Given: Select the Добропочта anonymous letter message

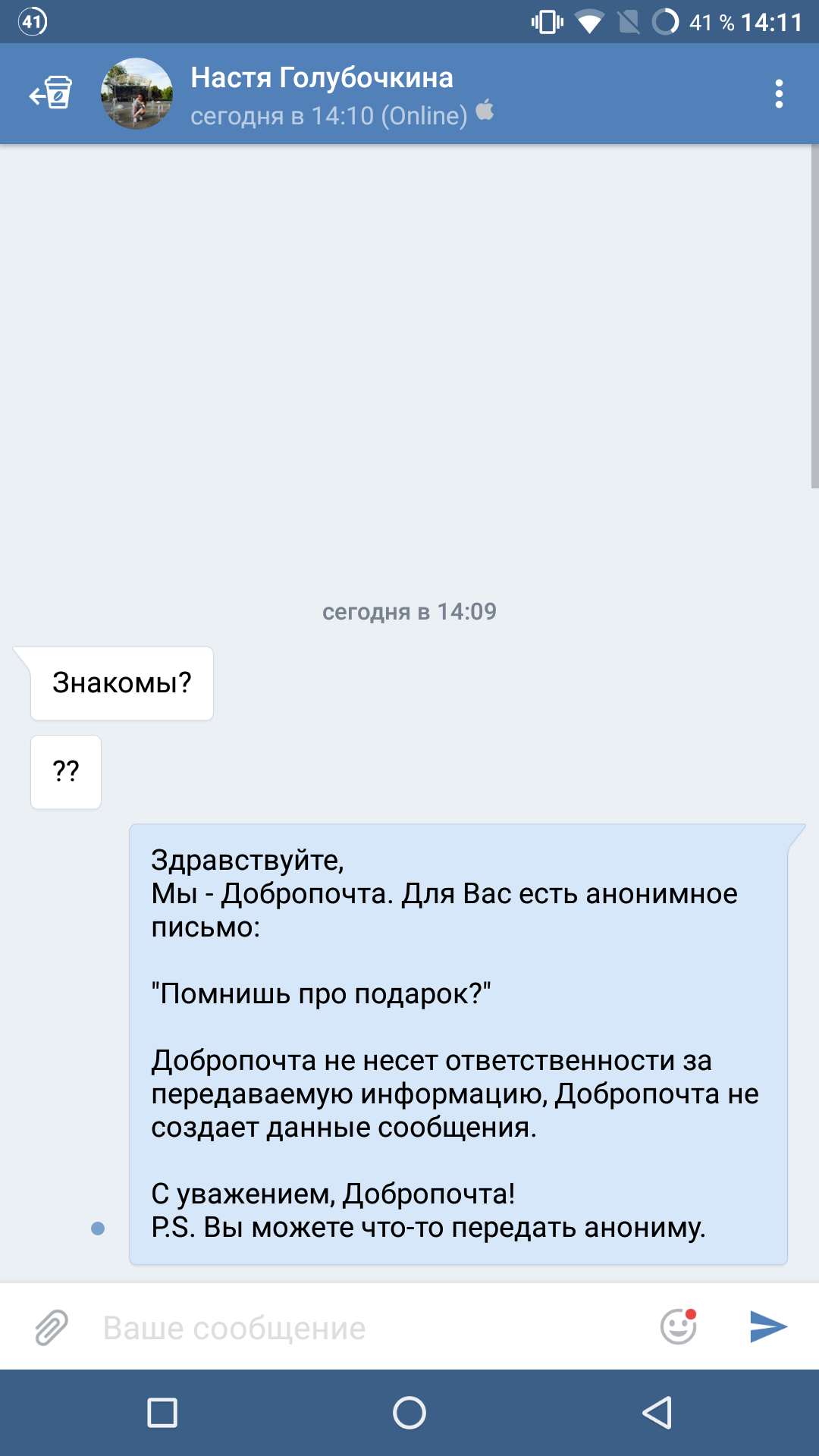Looking at the screenshot, I should (x=459, y=1044).
